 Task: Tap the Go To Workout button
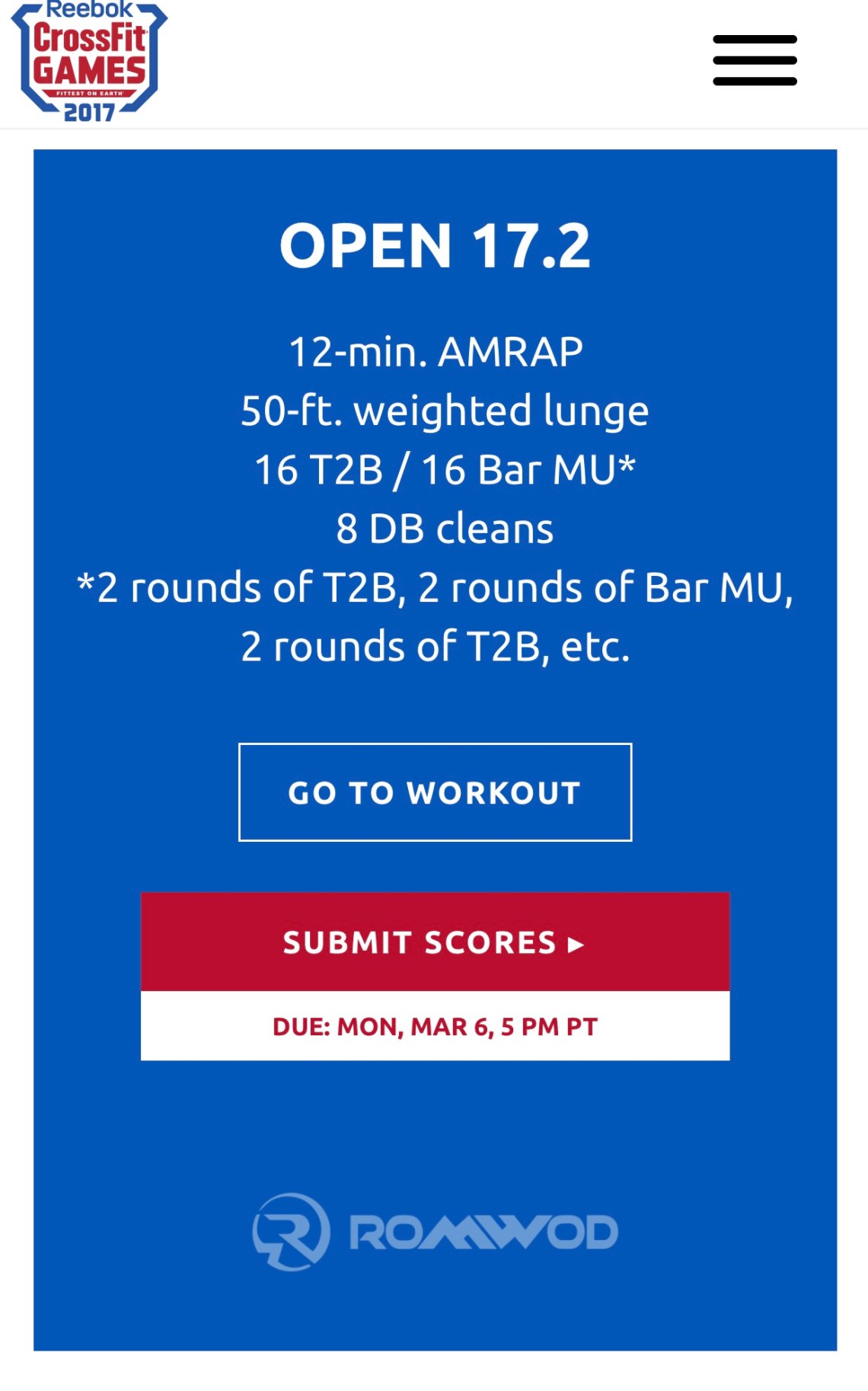click(435, 792)
